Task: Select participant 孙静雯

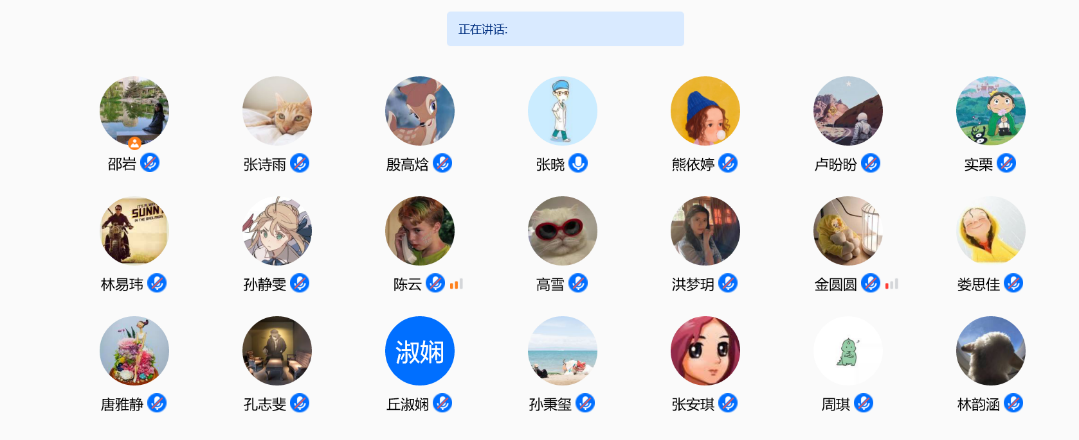Action: 277,231
